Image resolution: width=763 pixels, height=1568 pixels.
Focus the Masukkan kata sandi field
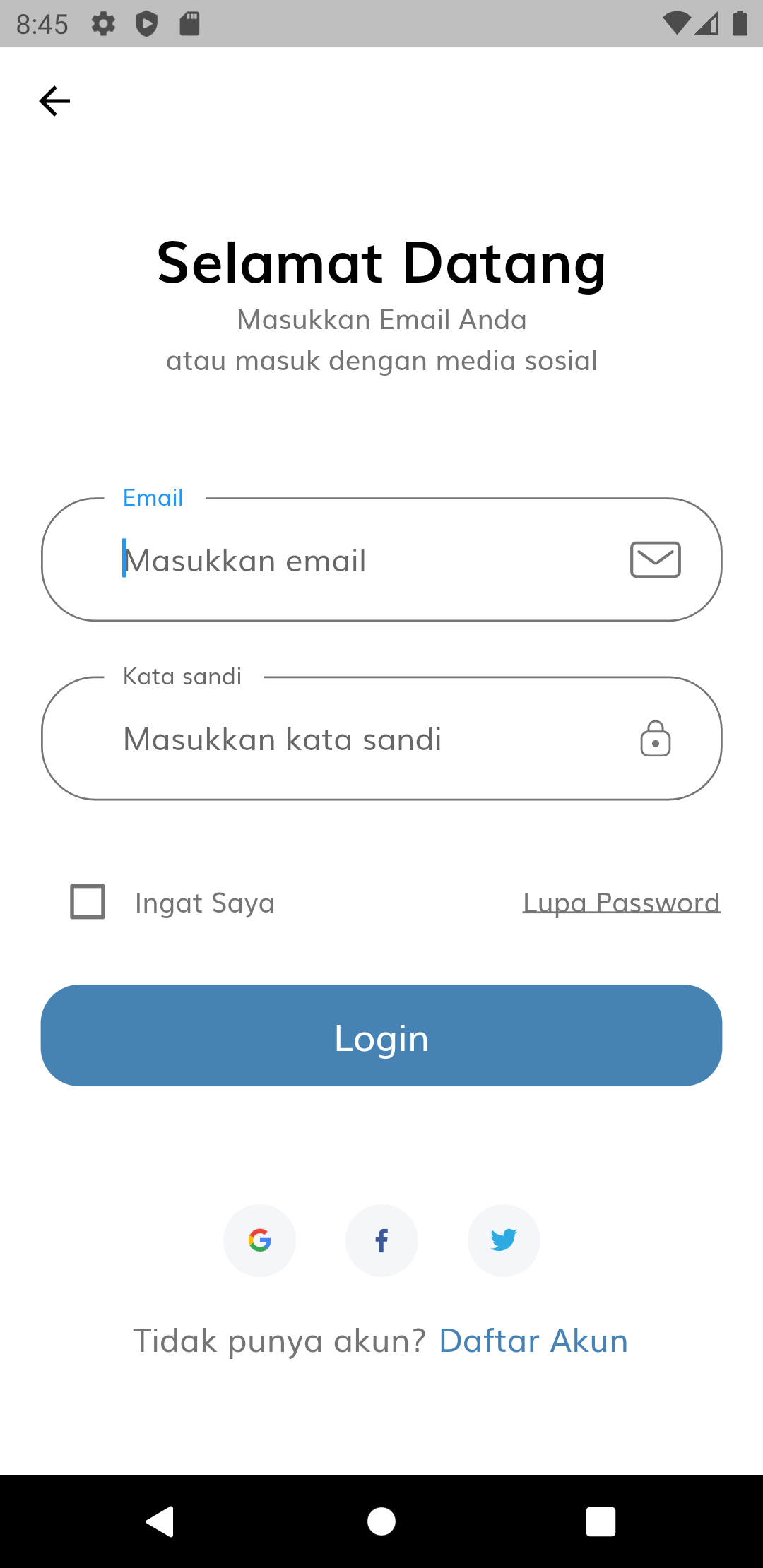pos(318,739)
